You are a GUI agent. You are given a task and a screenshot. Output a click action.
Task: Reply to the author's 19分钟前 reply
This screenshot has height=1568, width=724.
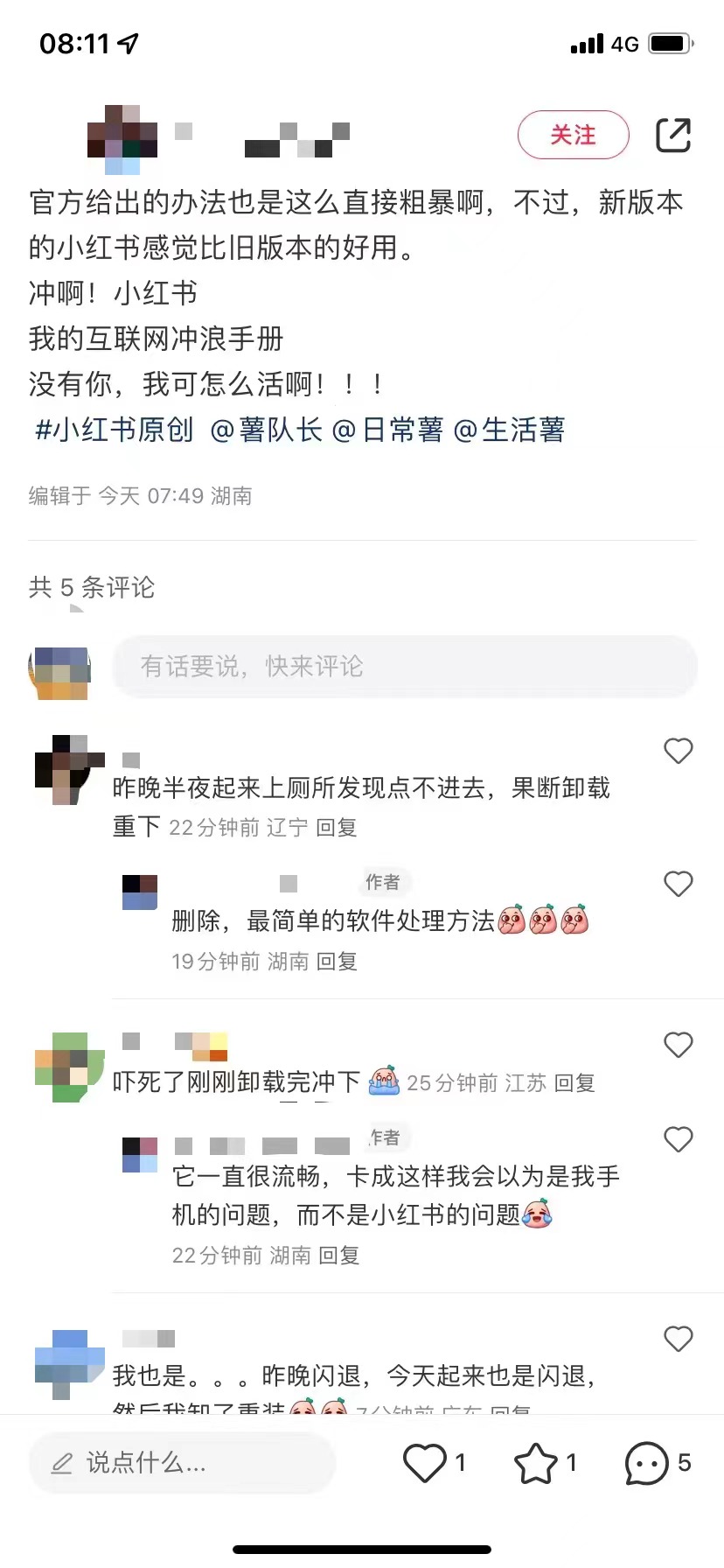tap(337, 962)
